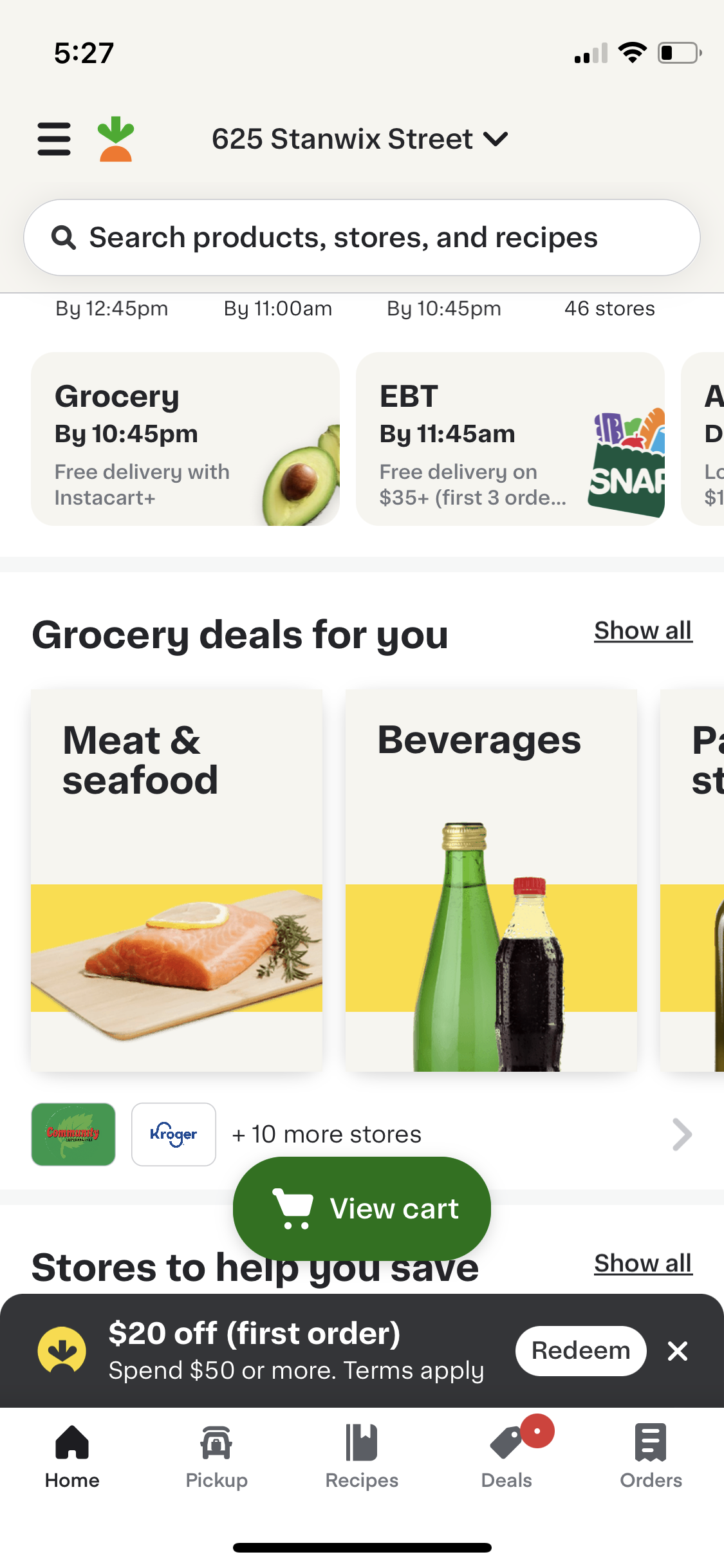This screenshot has height=1568, width=724.
Task: Show all stores to help you save
Action: click(642, 1263)
